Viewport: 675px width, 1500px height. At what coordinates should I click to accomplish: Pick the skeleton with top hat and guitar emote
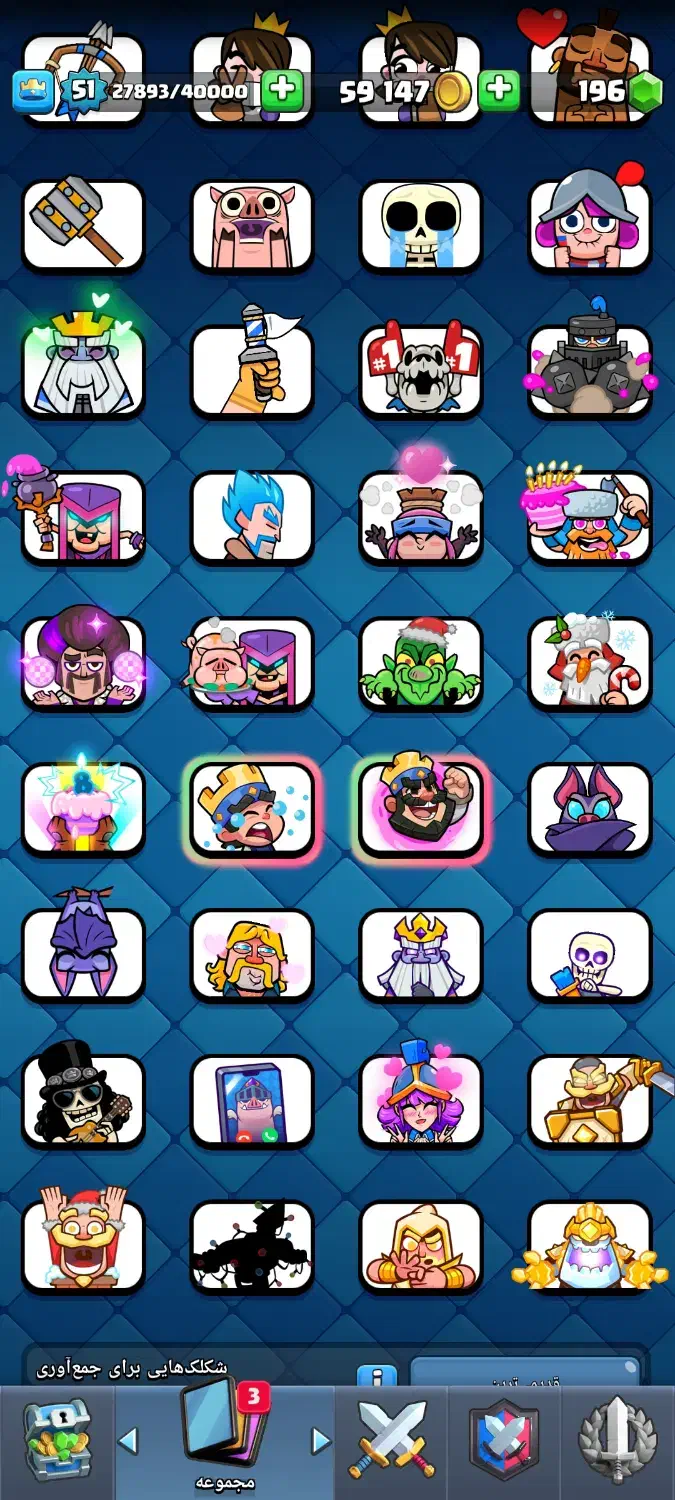(83, 1100)
